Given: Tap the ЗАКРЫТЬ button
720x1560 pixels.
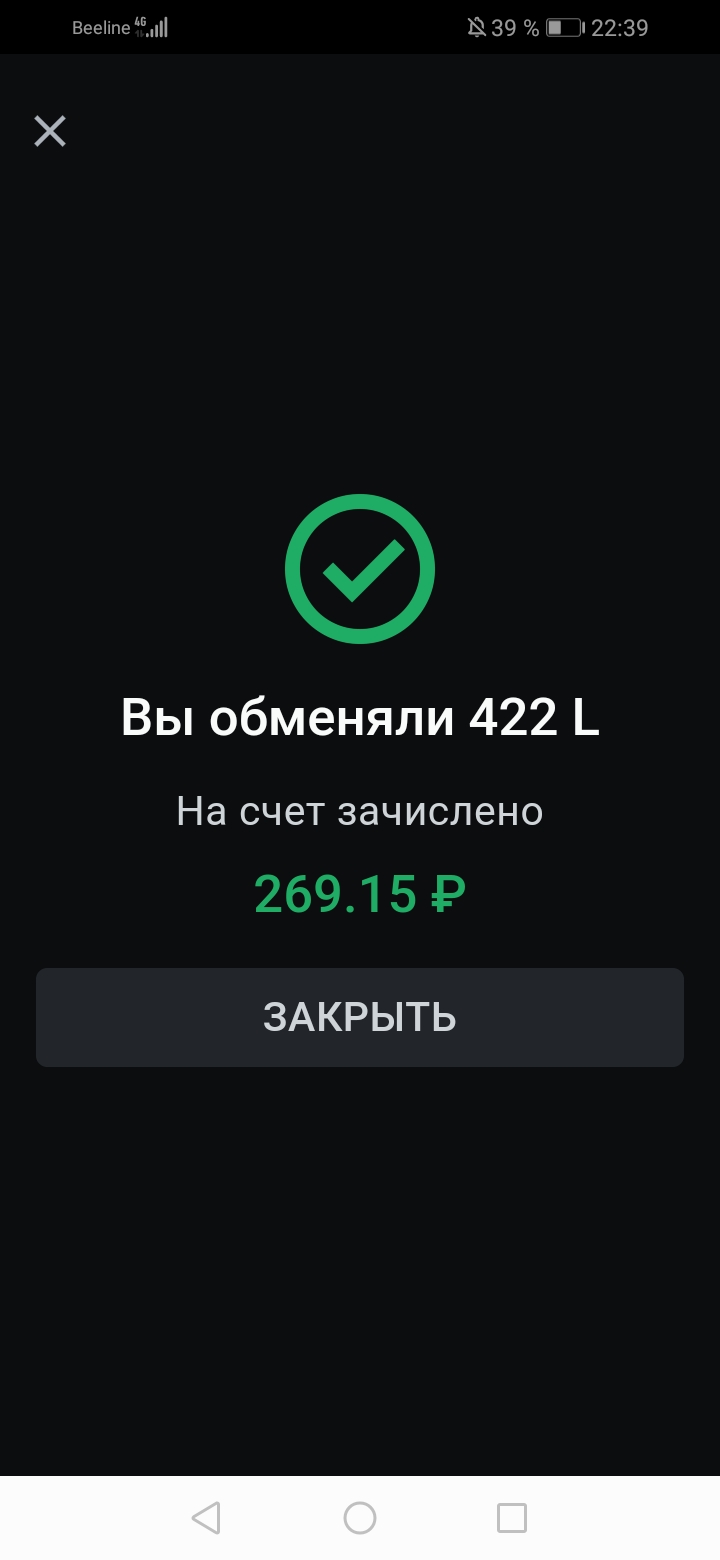Looking at the screenshot, I should tap(360, 1017).
